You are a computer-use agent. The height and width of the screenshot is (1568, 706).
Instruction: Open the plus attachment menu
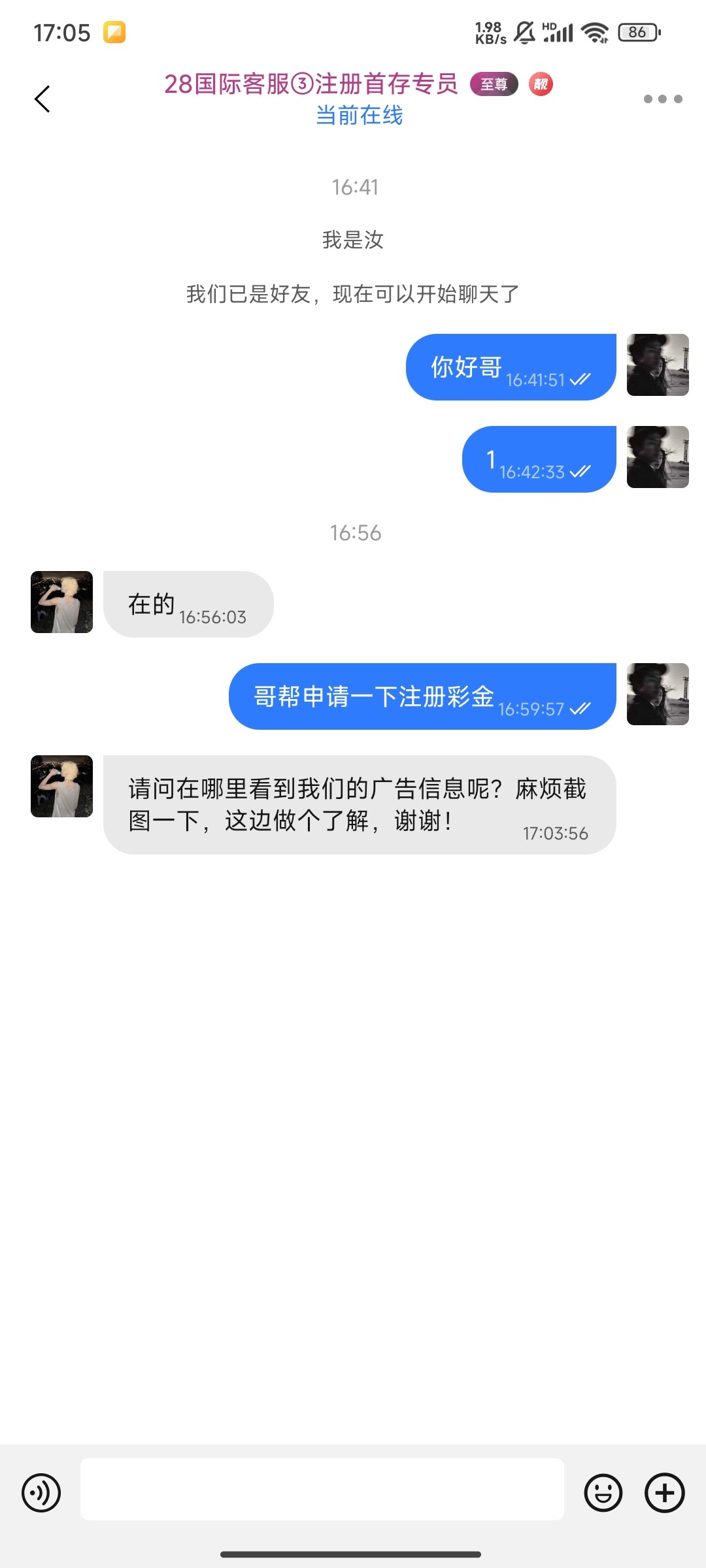(x=665, y=1493)
